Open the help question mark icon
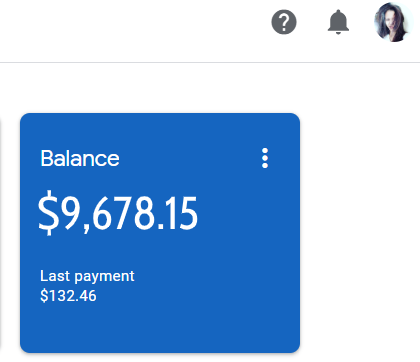The height and width of the screenshot is (362, 420). pos(284,22)
